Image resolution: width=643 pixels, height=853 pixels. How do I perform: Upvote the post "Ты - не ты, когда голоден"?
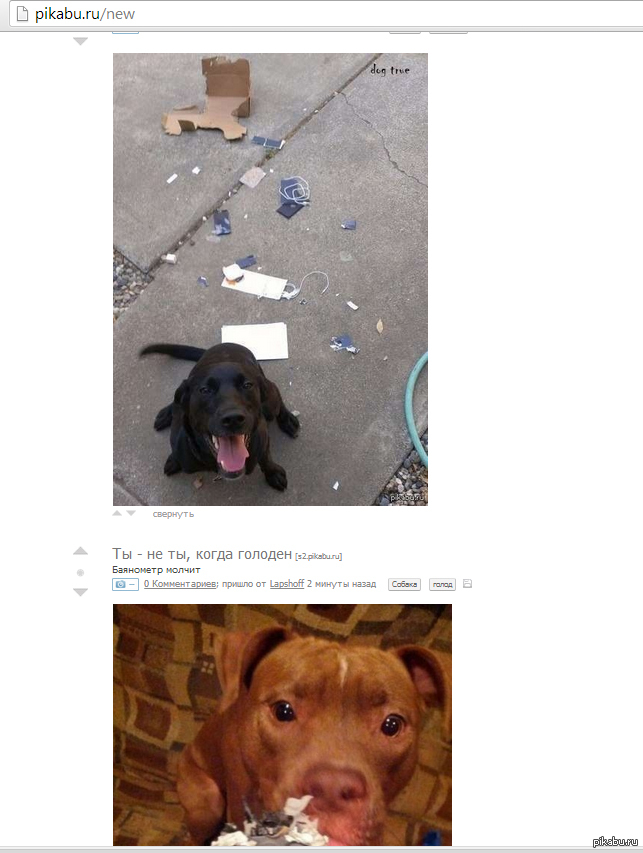(x=81, y=551)
